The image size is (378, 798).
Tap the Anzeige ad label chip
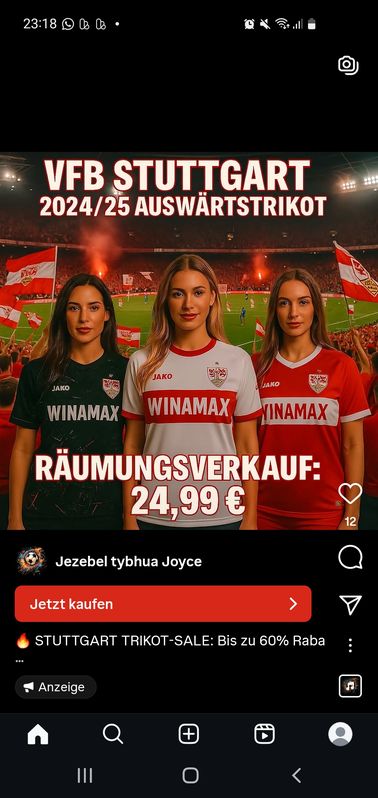click(55, 687)
